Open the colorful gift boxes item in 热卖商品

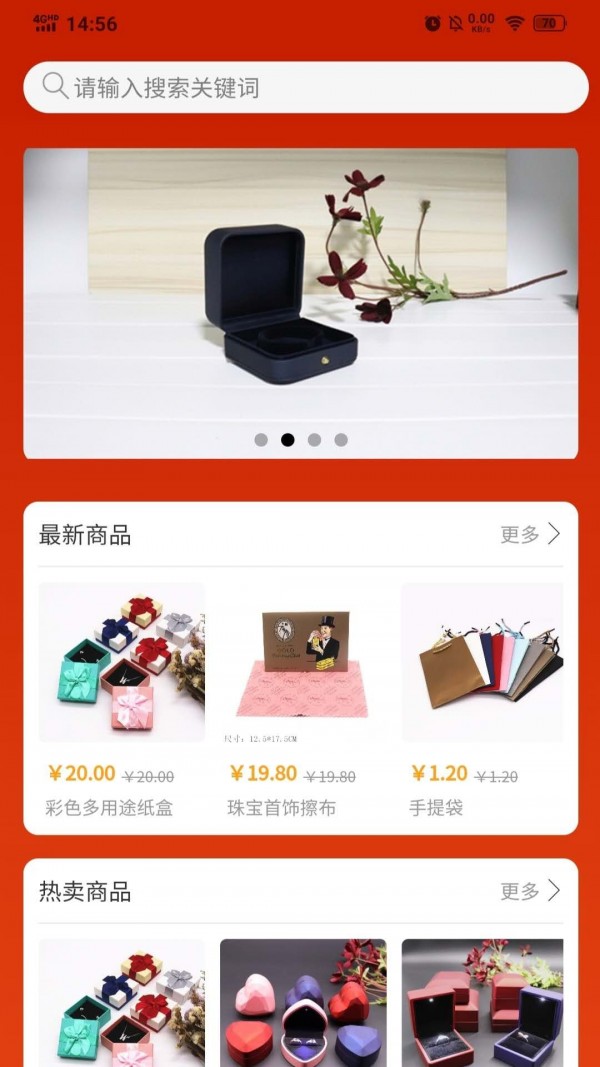(x=121, y=1002)
